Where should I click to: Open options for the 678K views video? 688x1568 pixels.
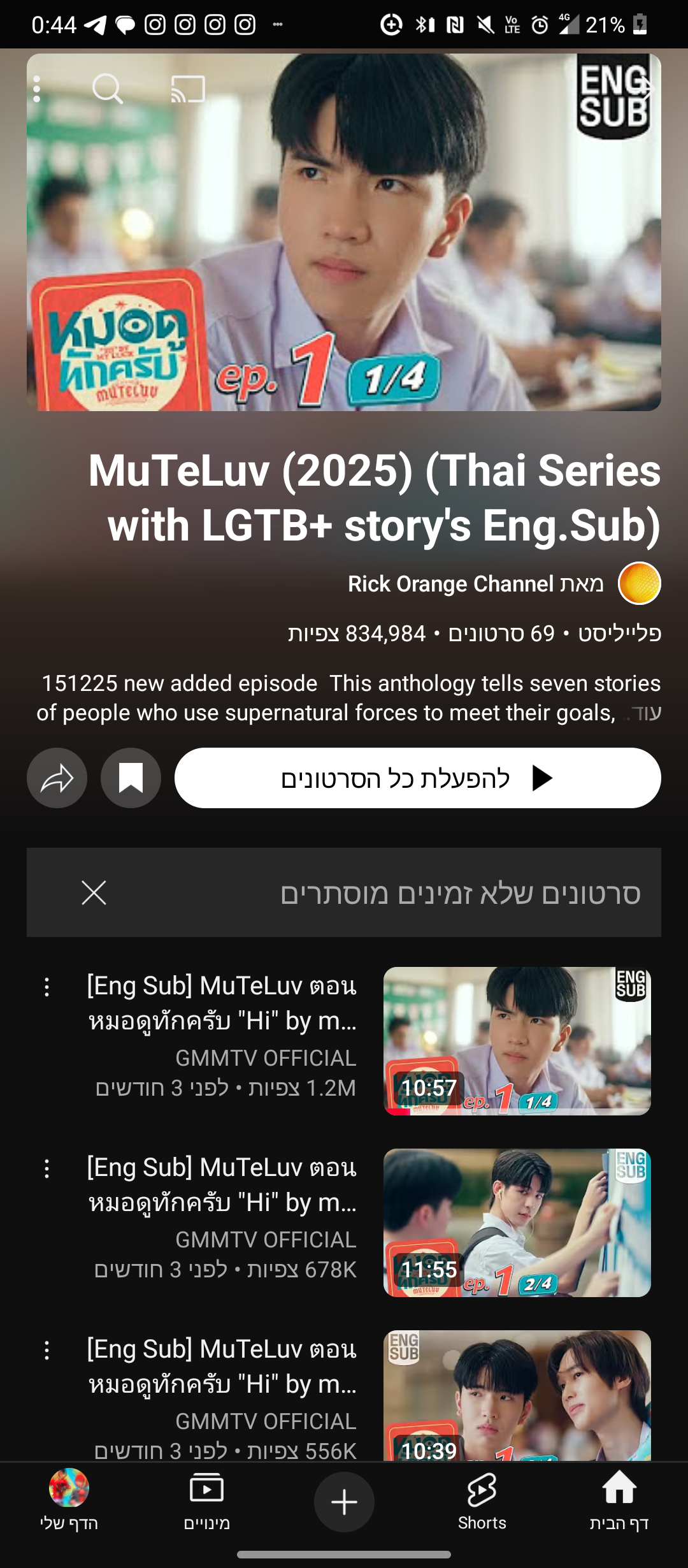tap(47, 1168)
